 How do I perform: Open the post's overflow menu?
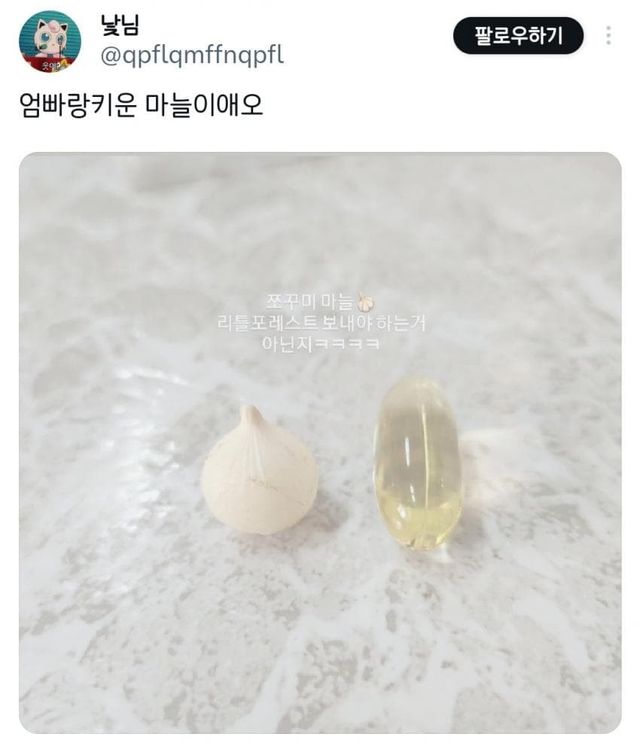point(608,37)
